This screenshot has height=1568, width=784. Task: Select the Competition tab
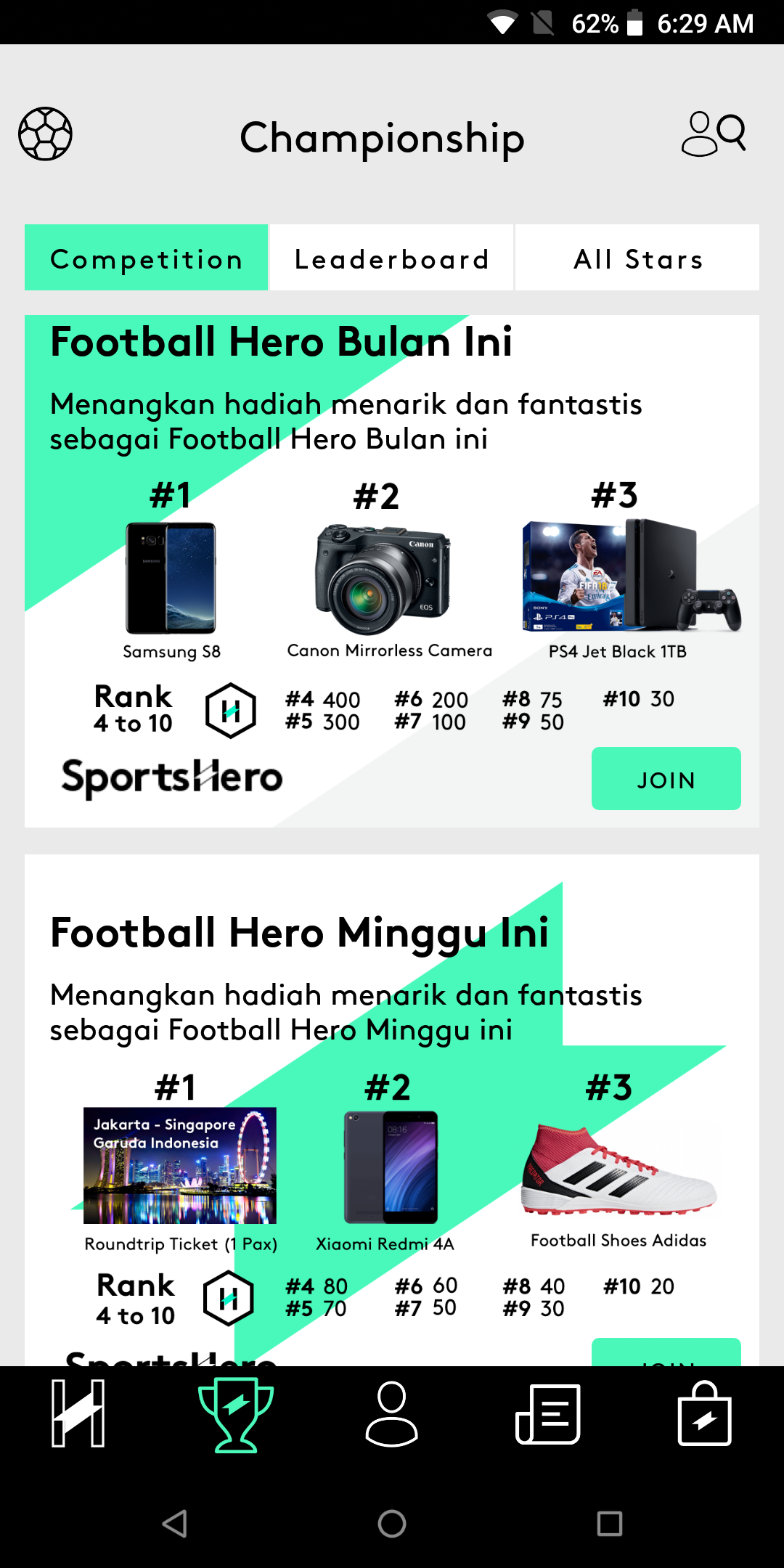coord(146,258)
